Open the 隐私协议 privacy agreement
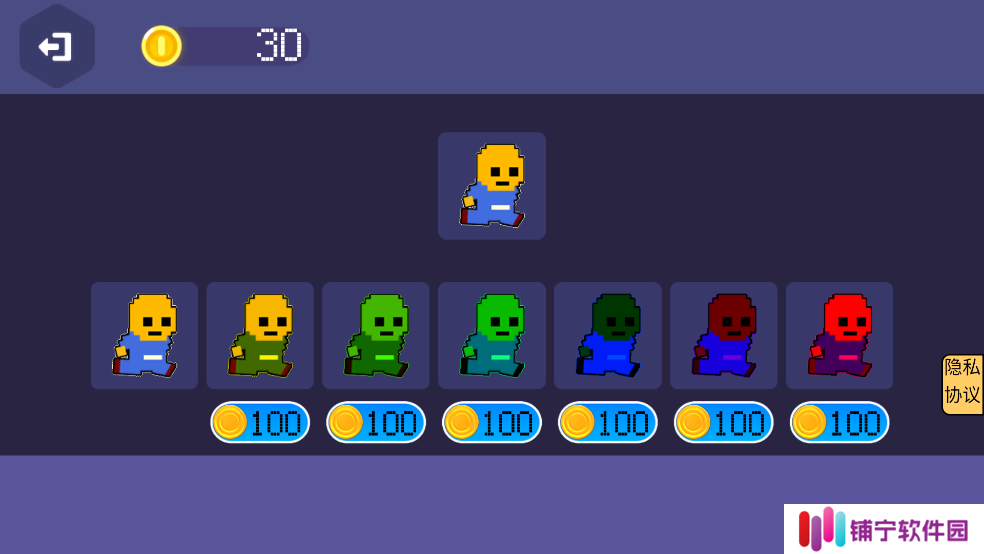This screenshot has height=554, width=984. point(962,384)
